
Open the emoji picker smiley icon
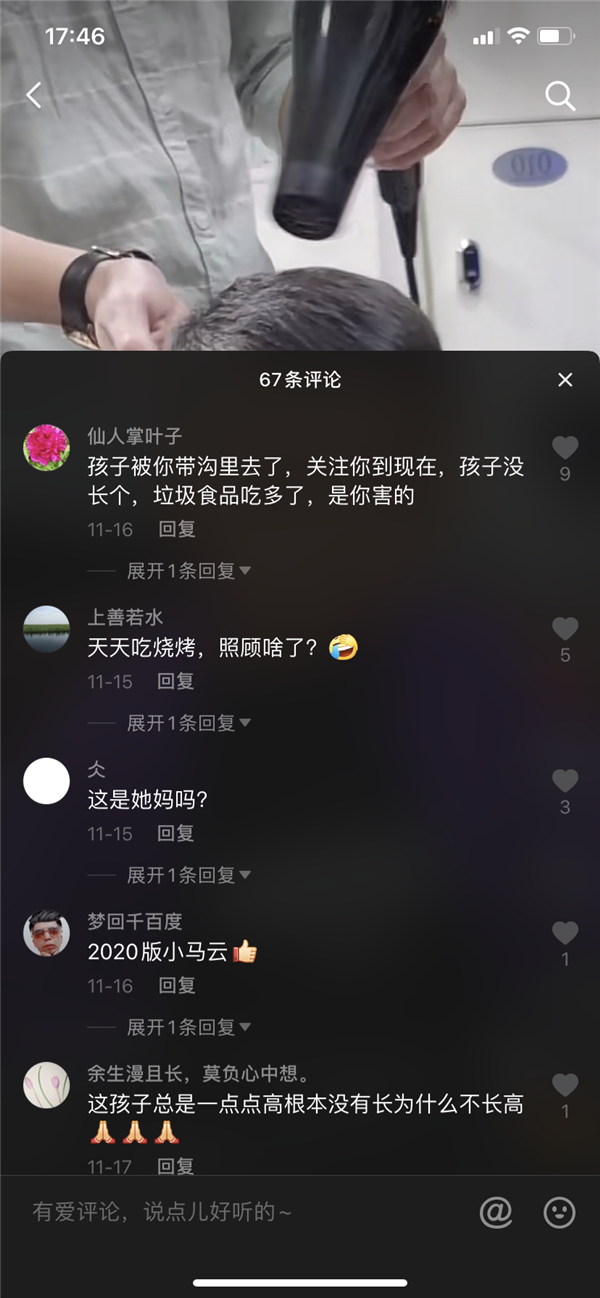click(559, 1212)
